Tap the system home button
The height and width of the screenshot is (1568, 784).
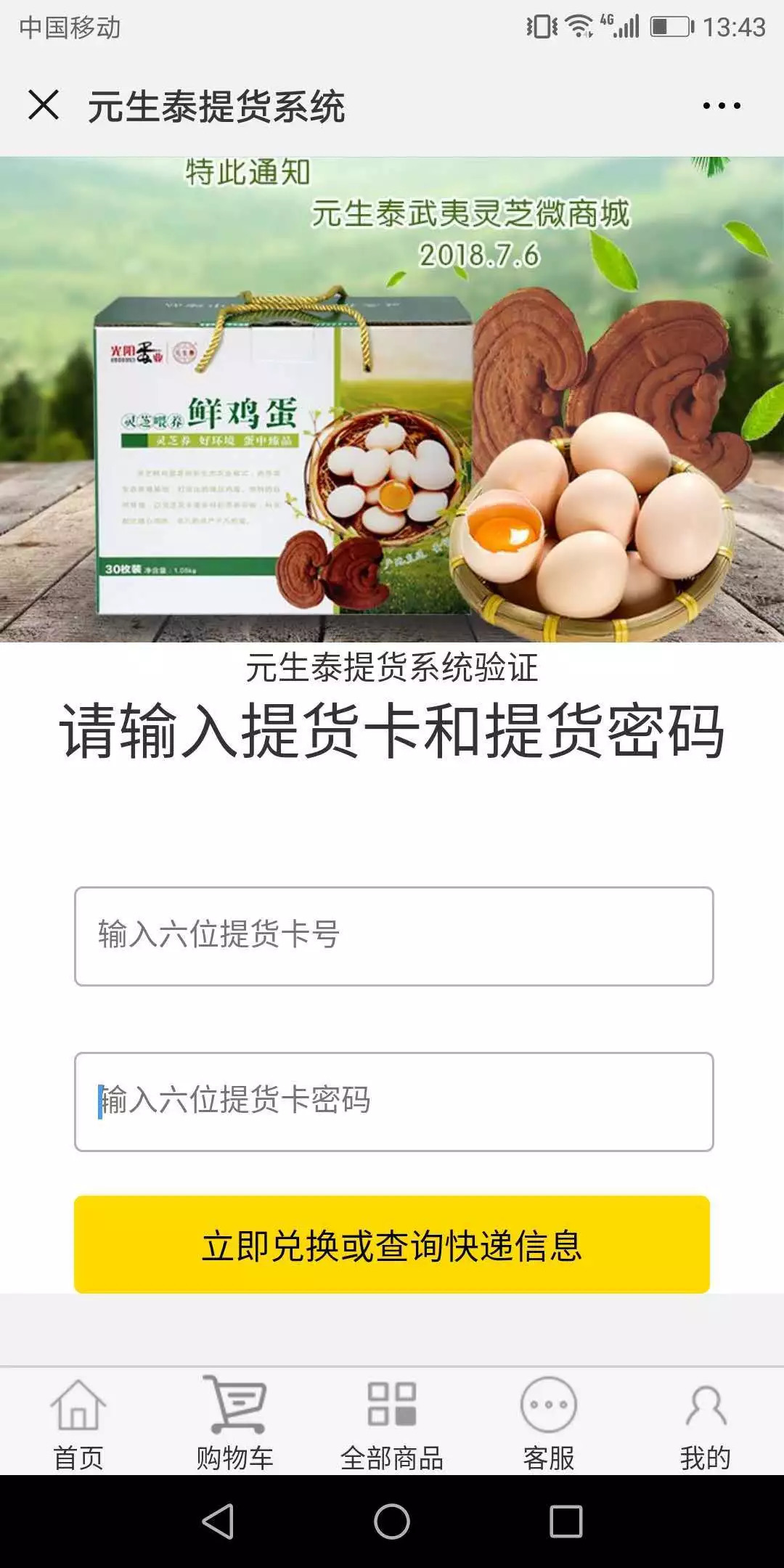pos(392,1521)
